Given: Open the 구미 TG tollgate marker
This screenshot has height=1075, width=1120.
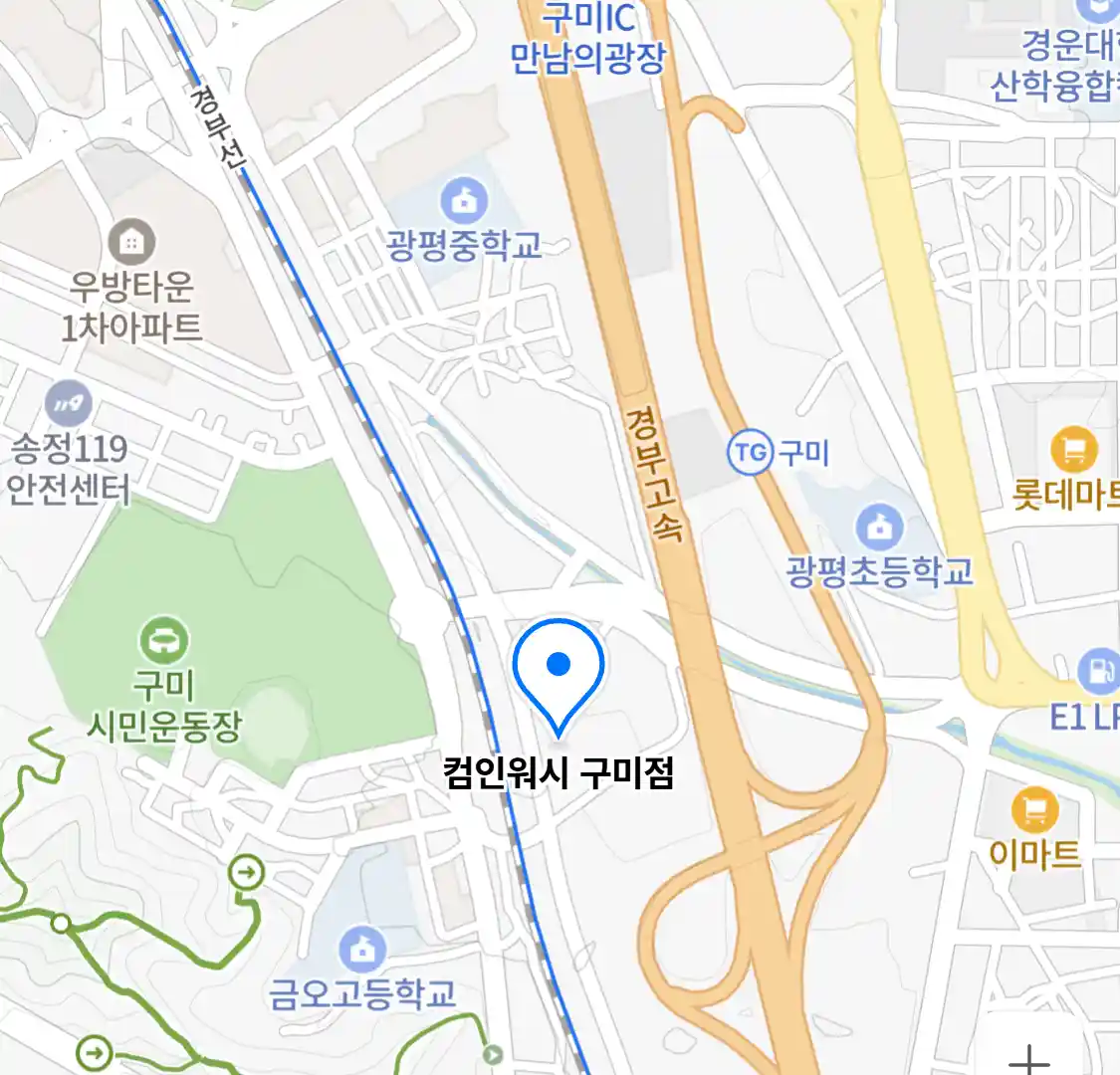Looking at the screenshot, I should [x=750, y=454].
